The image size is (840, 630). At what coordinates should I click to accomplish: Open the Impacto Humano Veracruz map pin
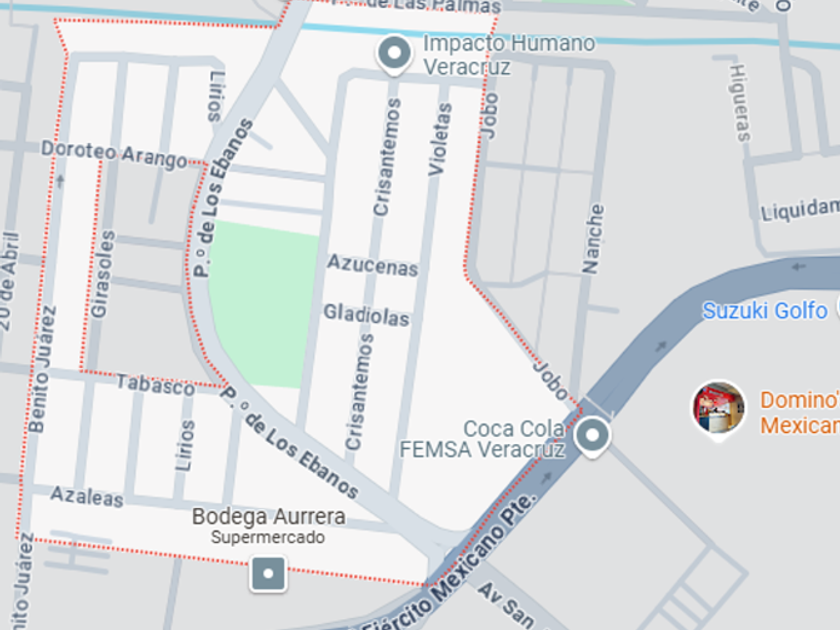[395, 53]
